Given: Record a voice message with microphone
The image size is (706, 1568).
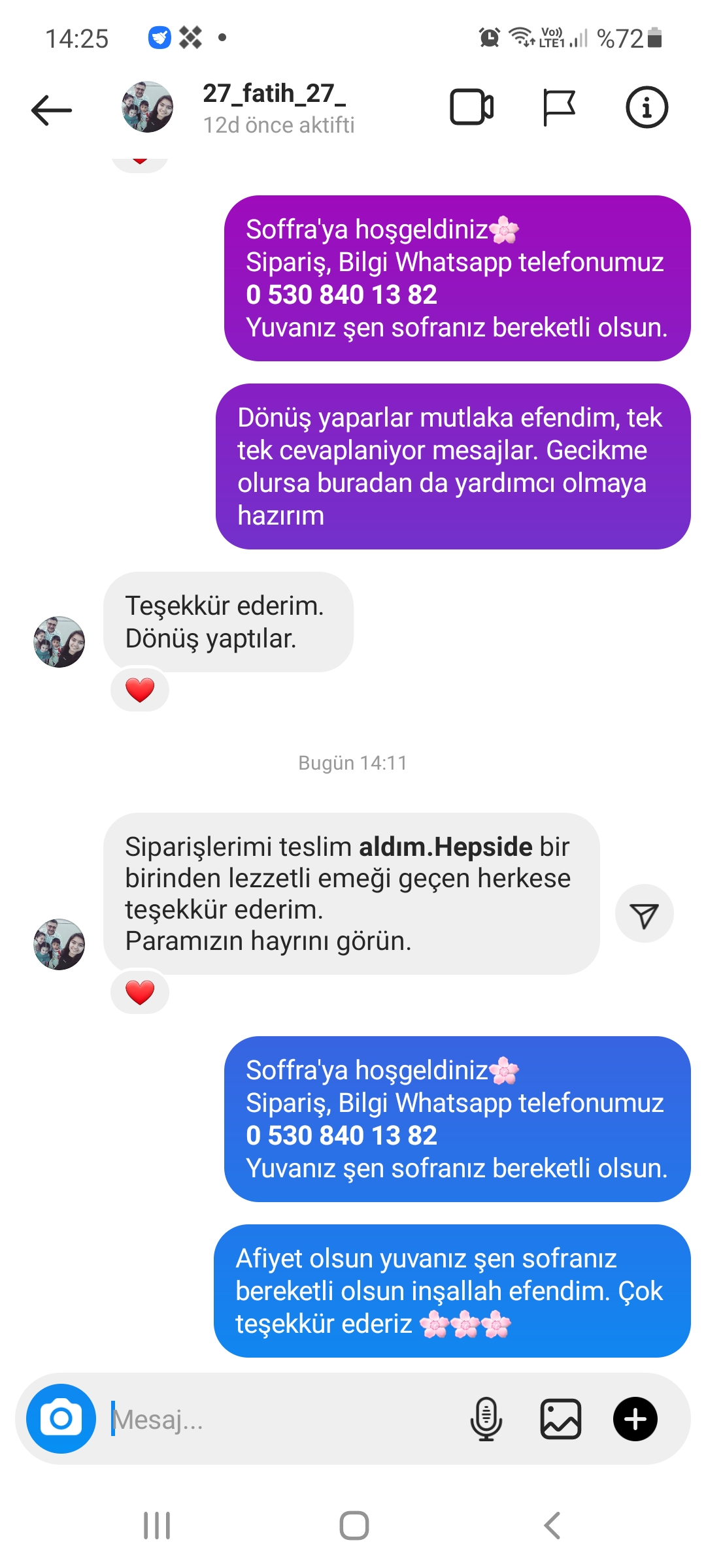Looking at the screenshot, I should click(486, 1418).
